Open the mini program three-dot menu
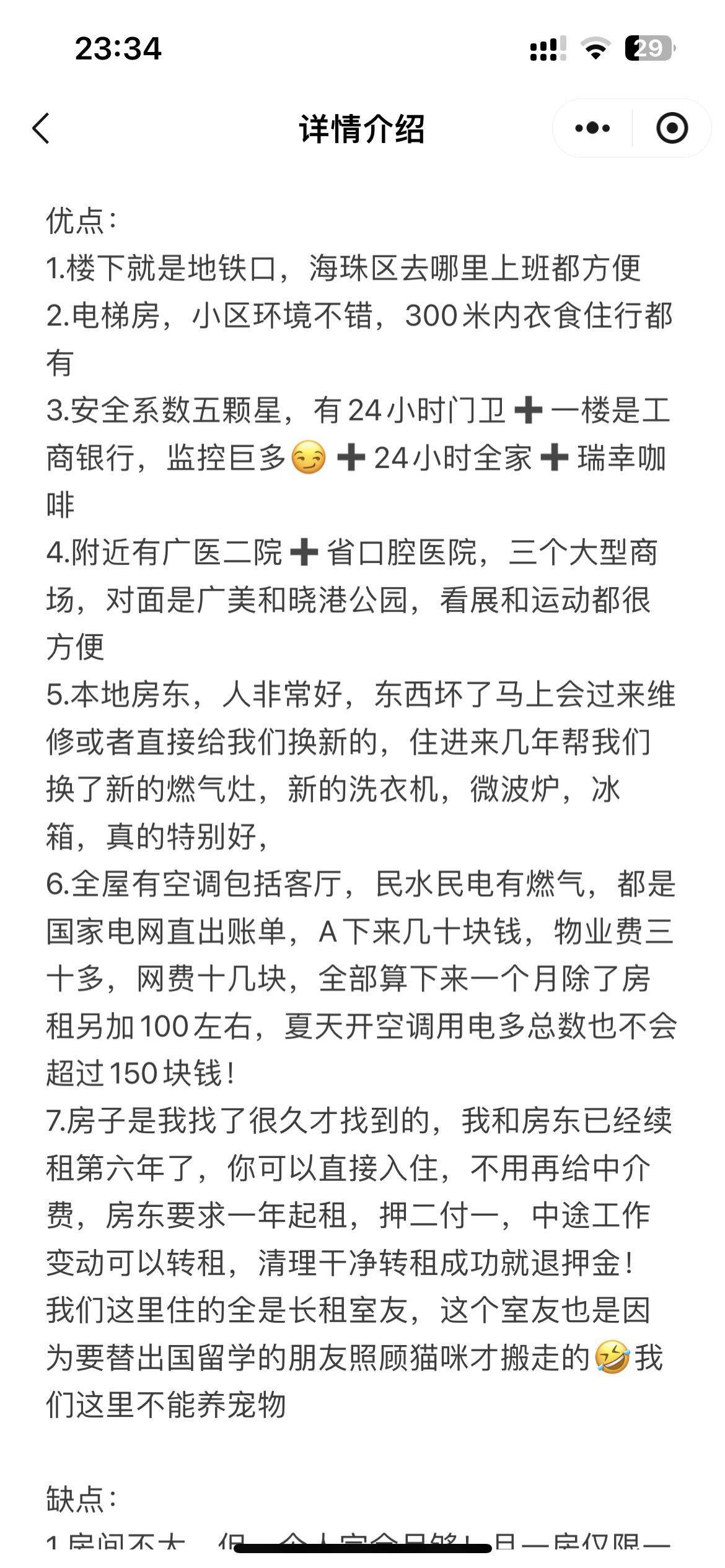 (592, 129)
